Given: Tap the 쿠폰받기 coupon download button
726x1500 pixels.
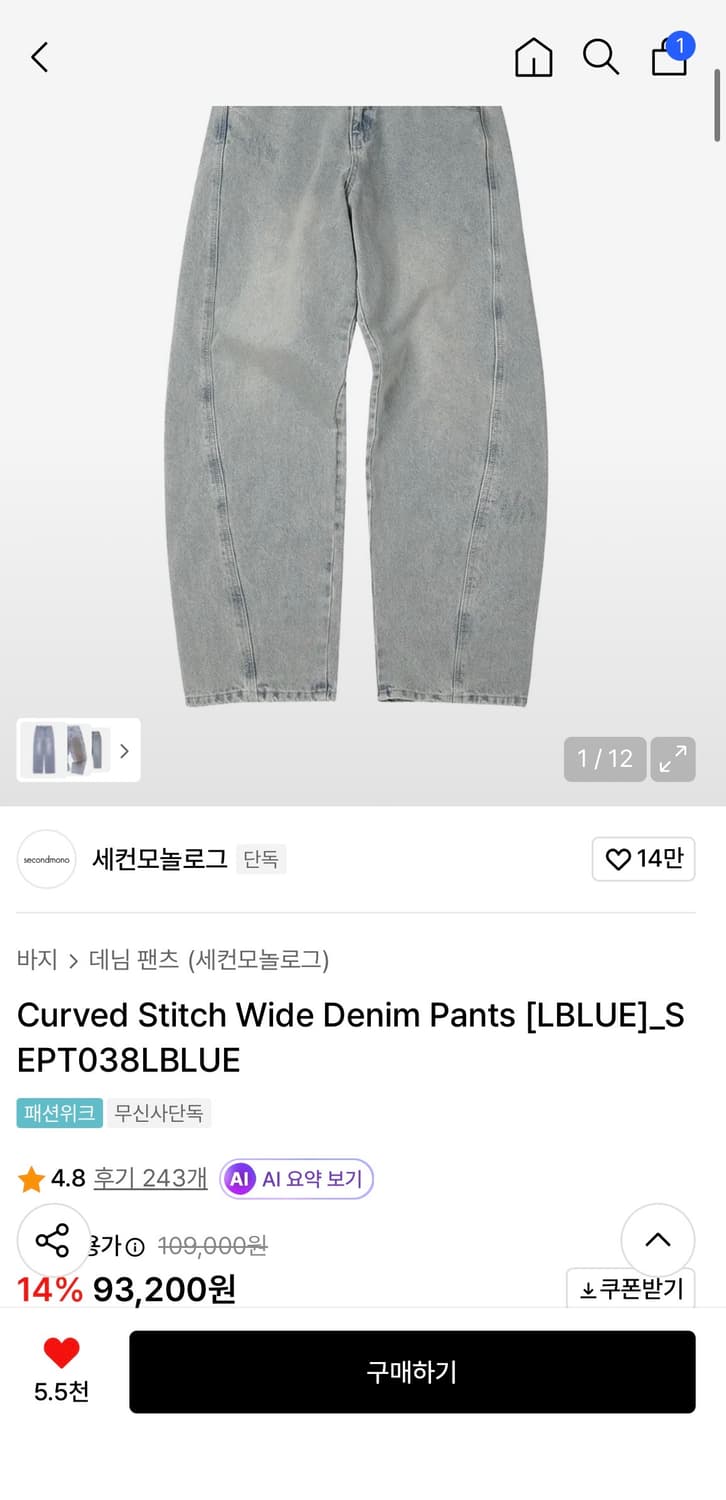Looking at the screenshot, I should (631, 1289).
